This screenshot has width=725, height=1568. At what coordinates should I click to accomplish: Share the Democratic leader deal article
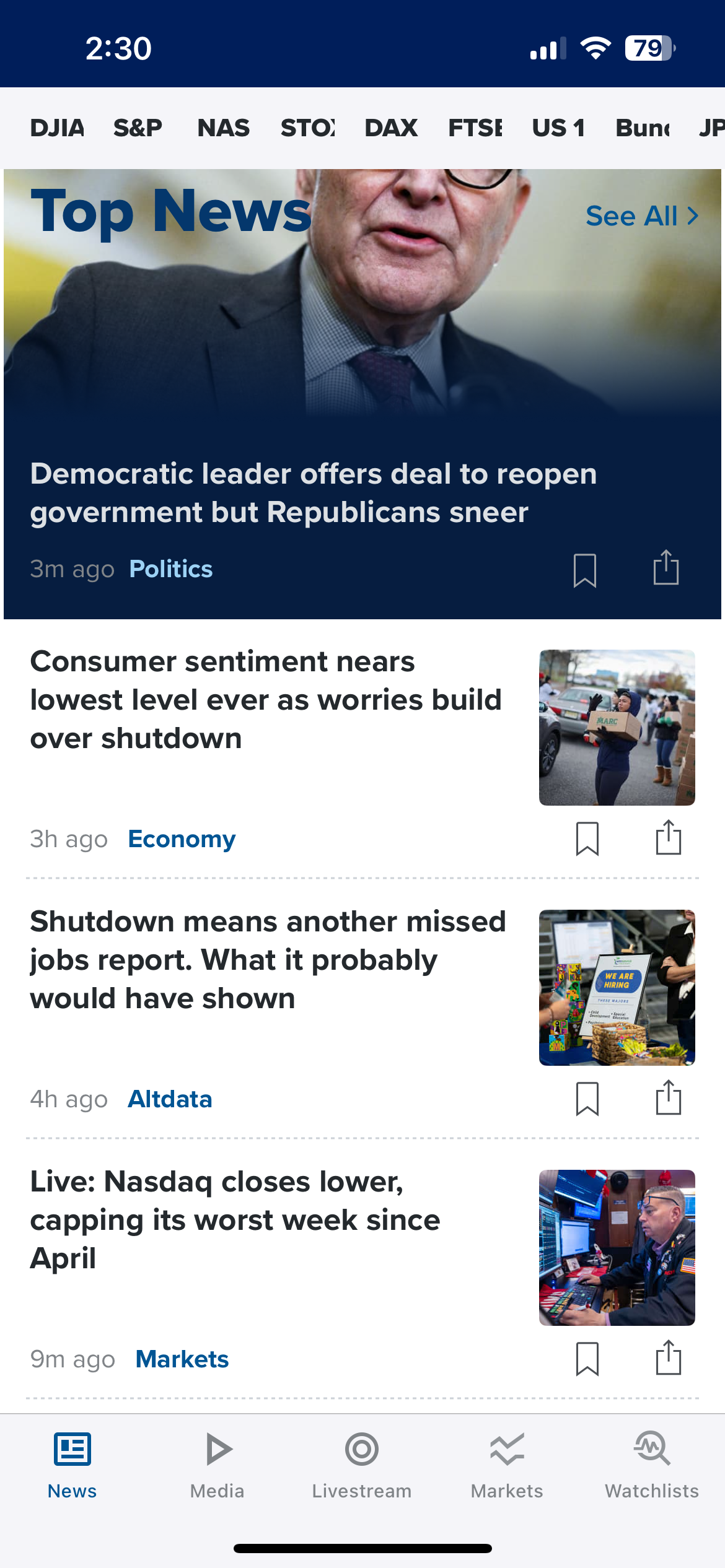(666, 567)
